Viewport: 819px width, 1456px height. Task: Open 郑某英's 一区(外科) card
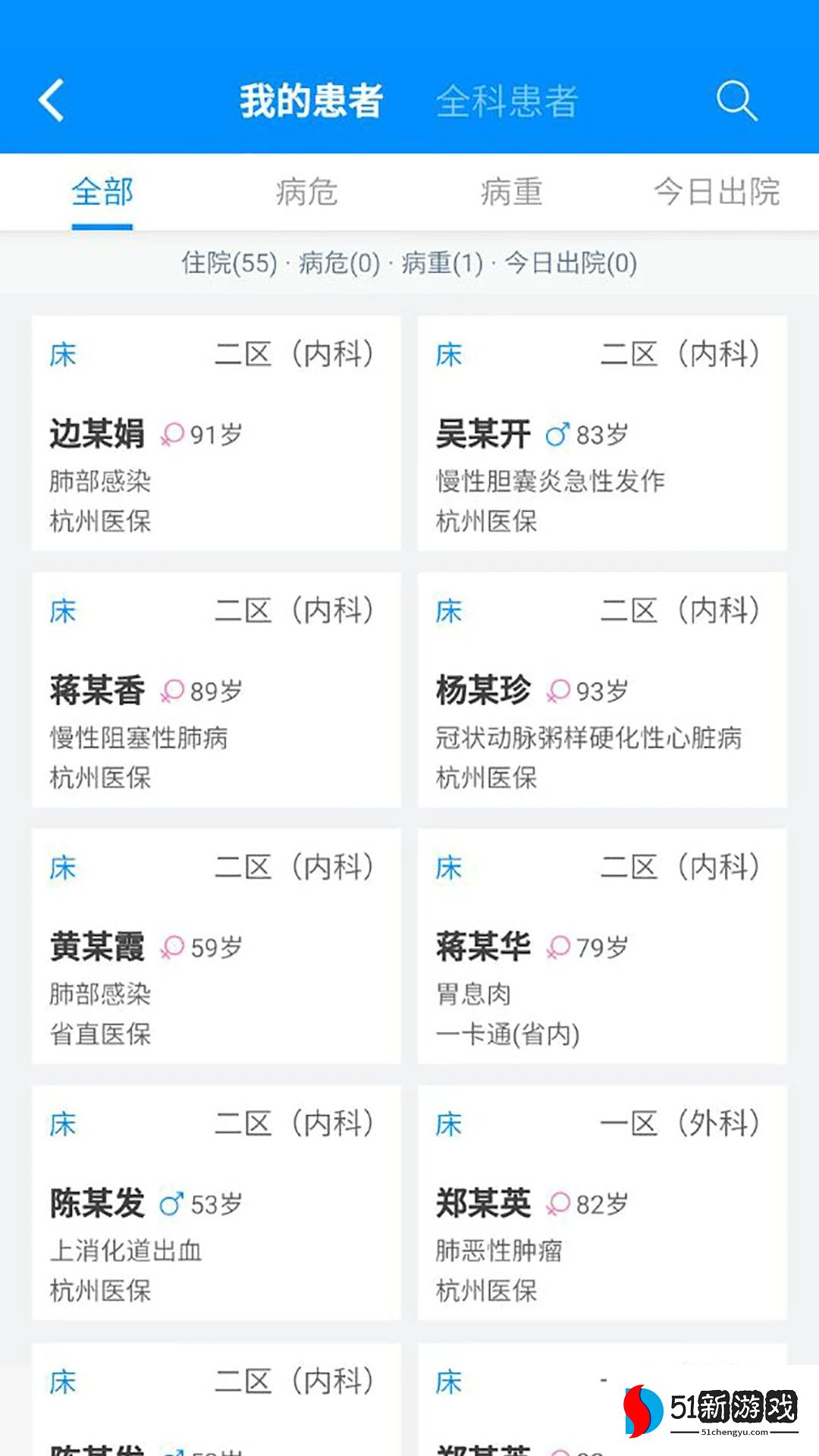602,1203
